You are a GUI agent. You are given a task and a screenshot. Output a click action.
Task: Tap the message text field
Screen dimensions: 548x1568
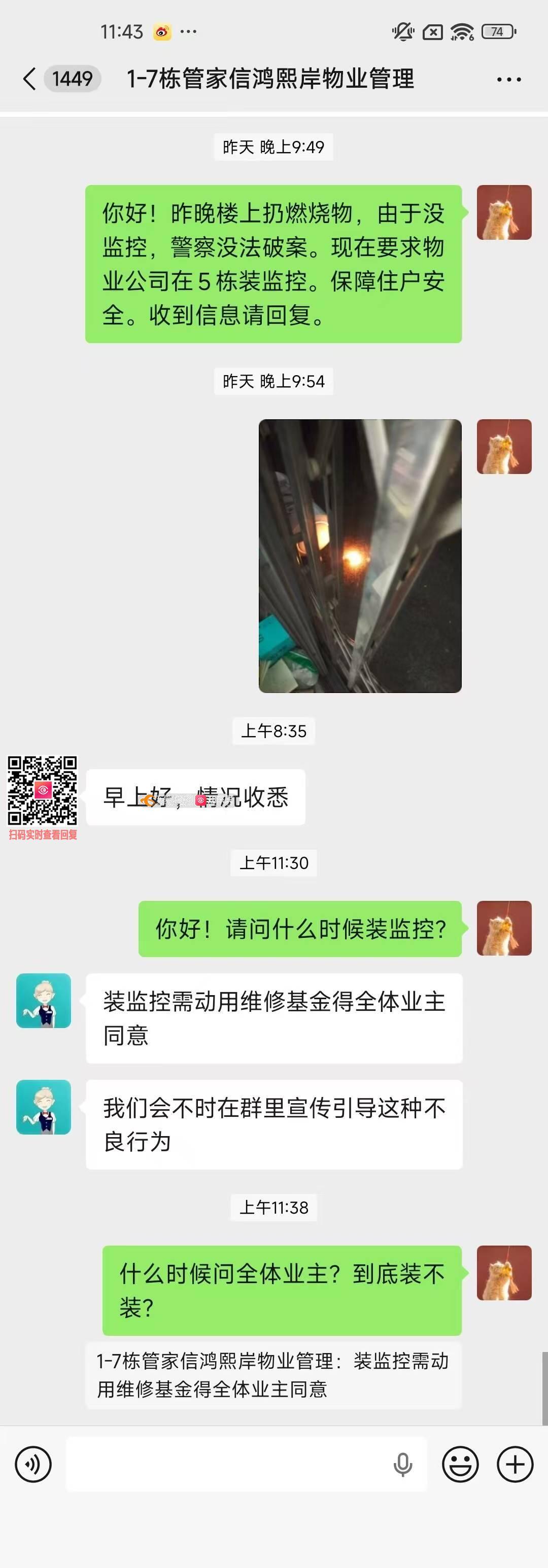coord(225,1464)
